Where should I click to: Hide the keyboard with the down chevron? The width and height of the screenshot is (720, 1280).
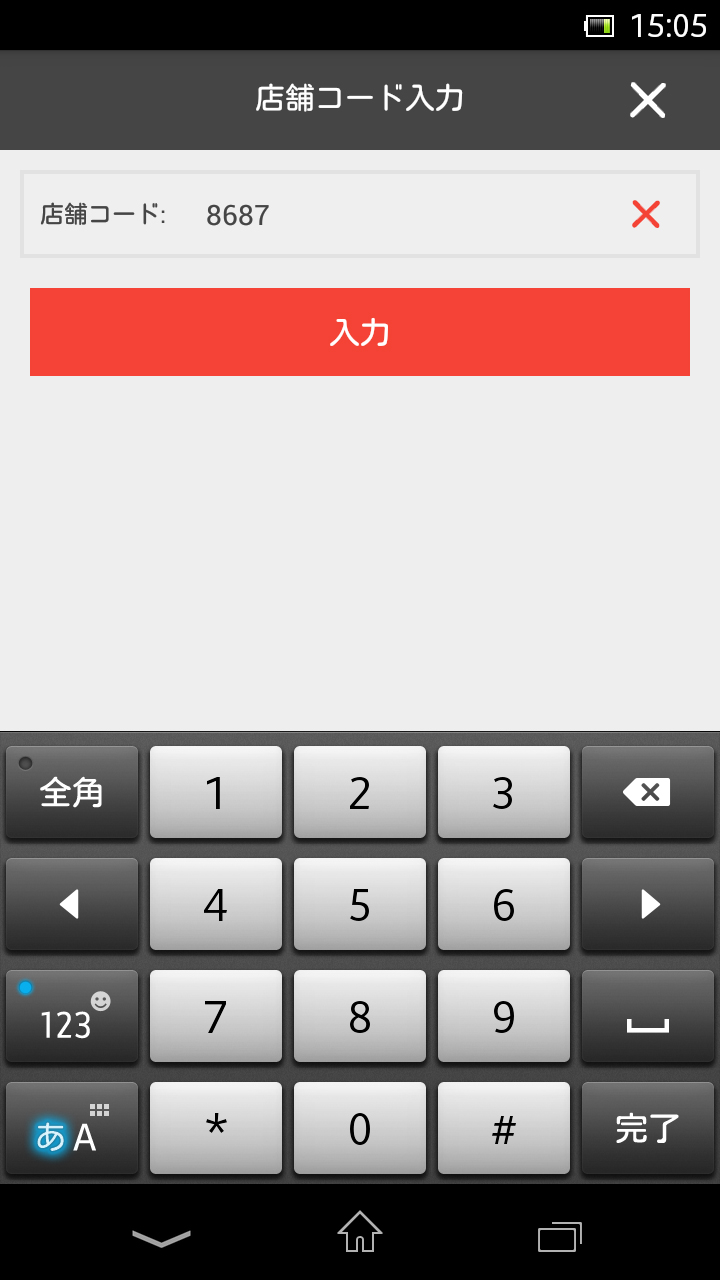pos(161,1238)
